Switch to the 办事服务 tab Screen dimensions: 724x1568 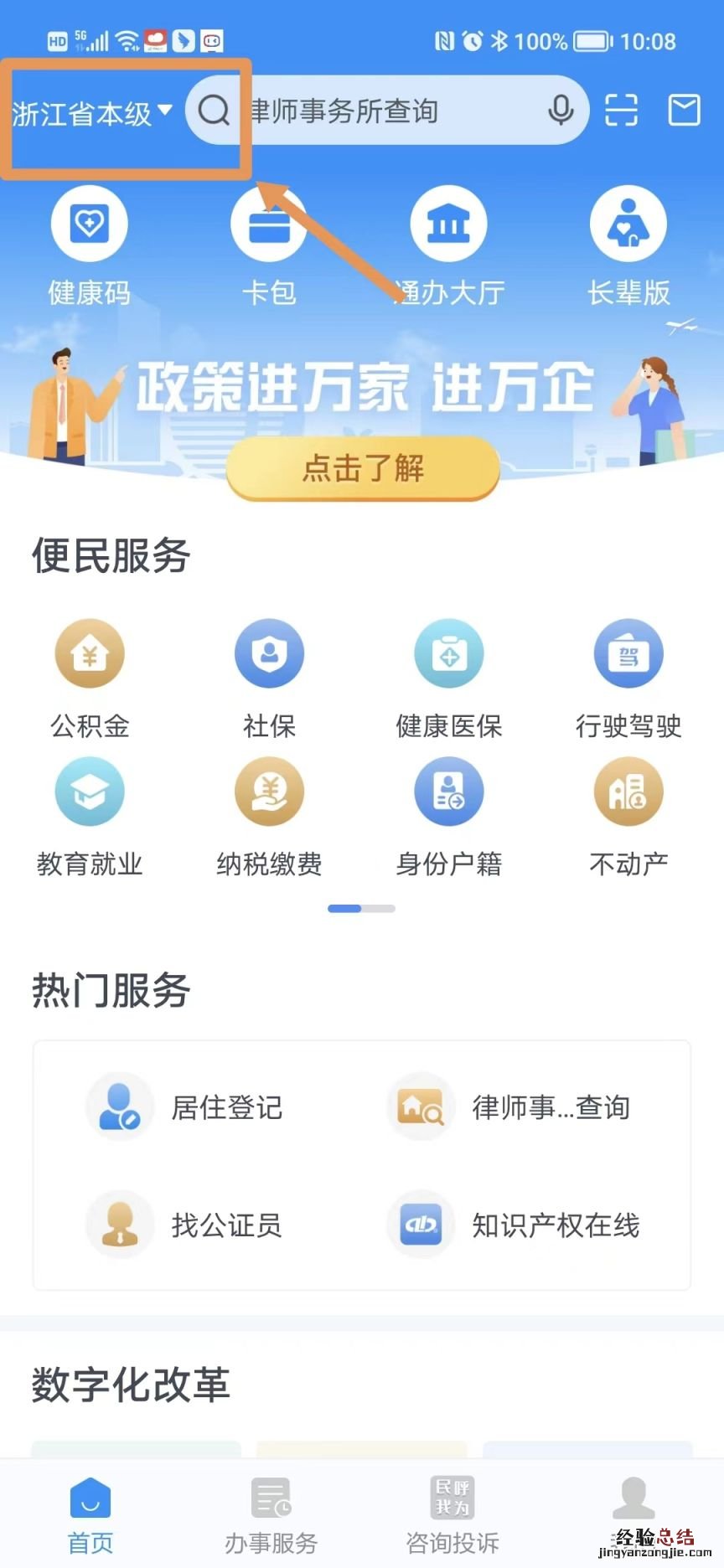(271, 1515)
